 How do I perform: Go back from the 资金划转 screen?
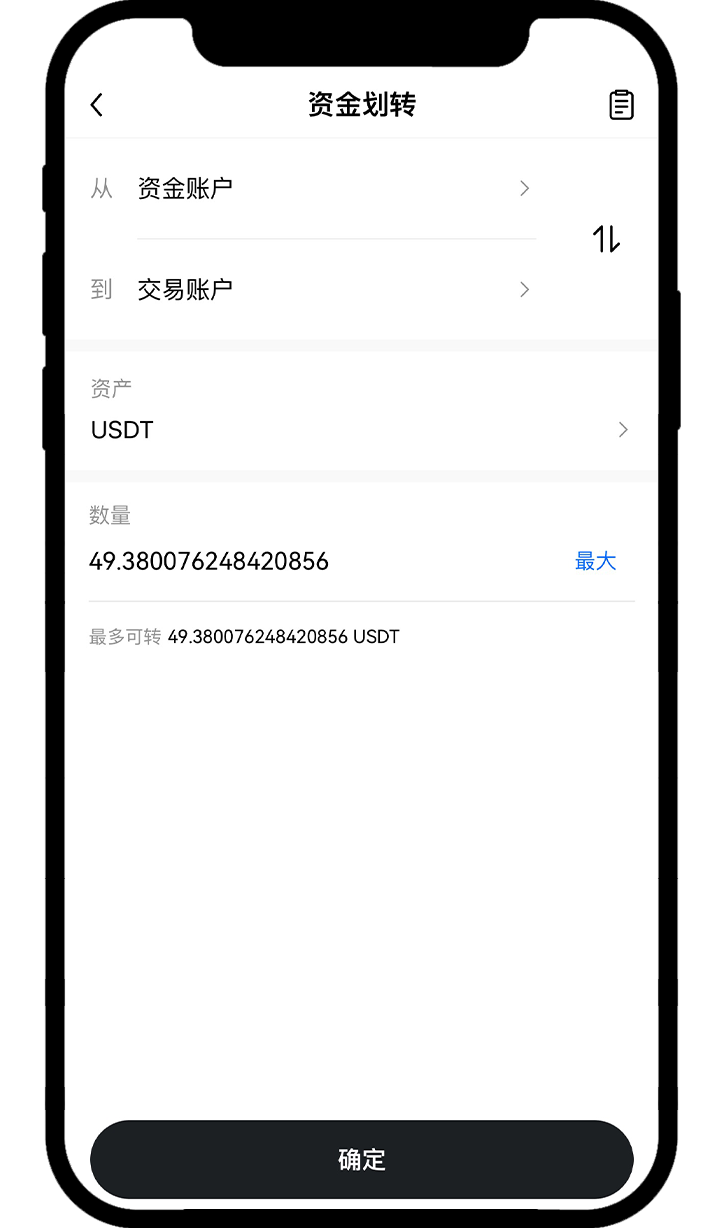pos(97,105)
